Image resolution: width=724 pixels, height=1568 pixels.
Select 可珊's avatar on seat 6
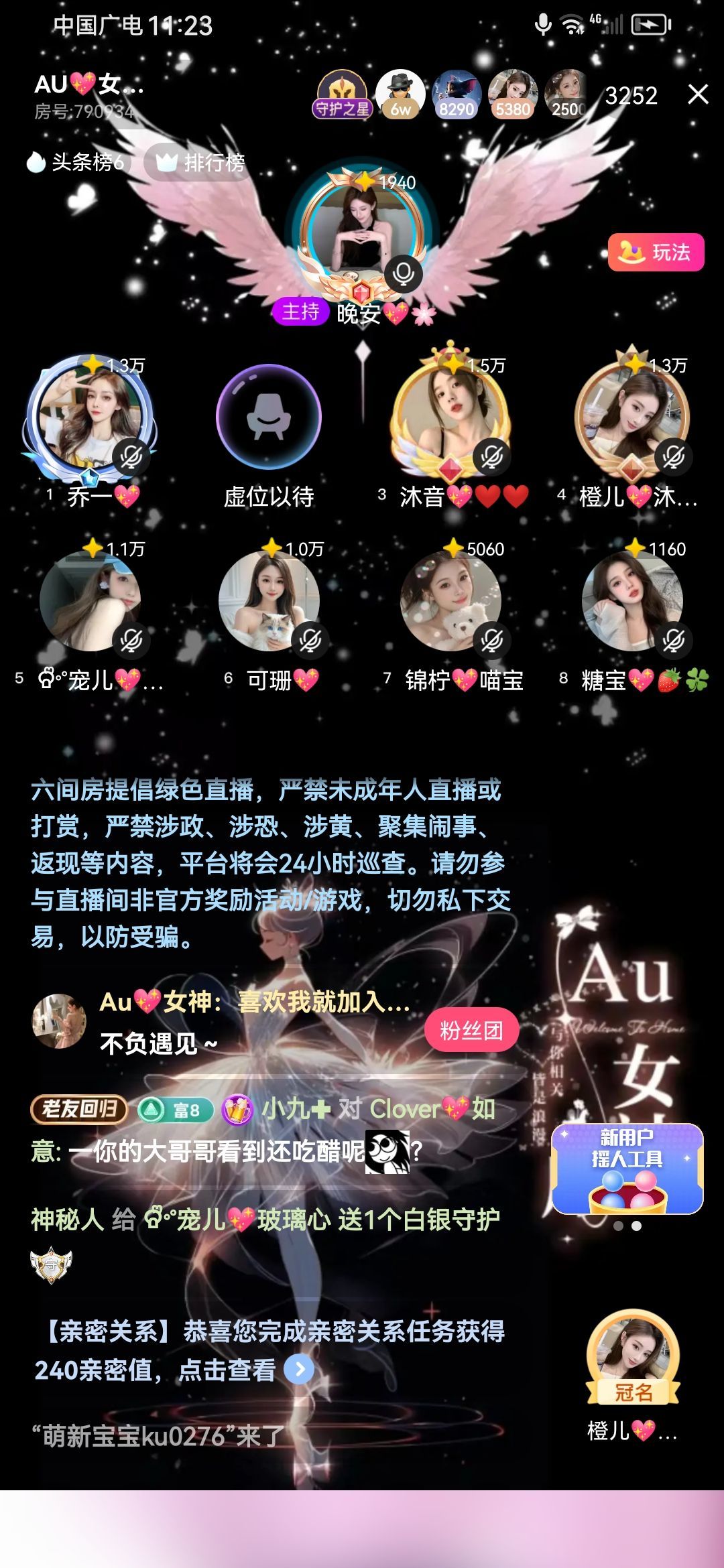[269, 601]
